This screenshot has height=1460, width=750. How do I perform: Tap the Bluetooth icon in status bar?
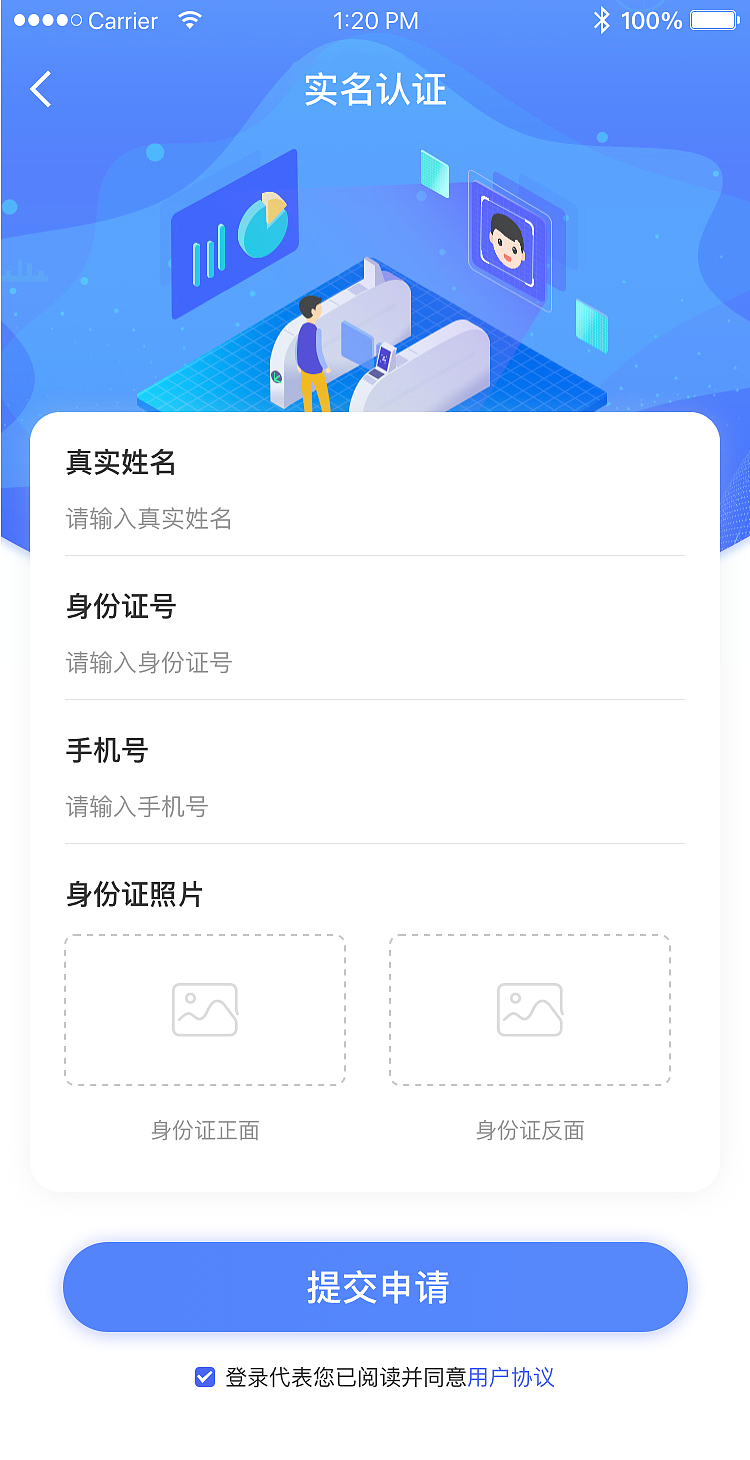[603, 18]
